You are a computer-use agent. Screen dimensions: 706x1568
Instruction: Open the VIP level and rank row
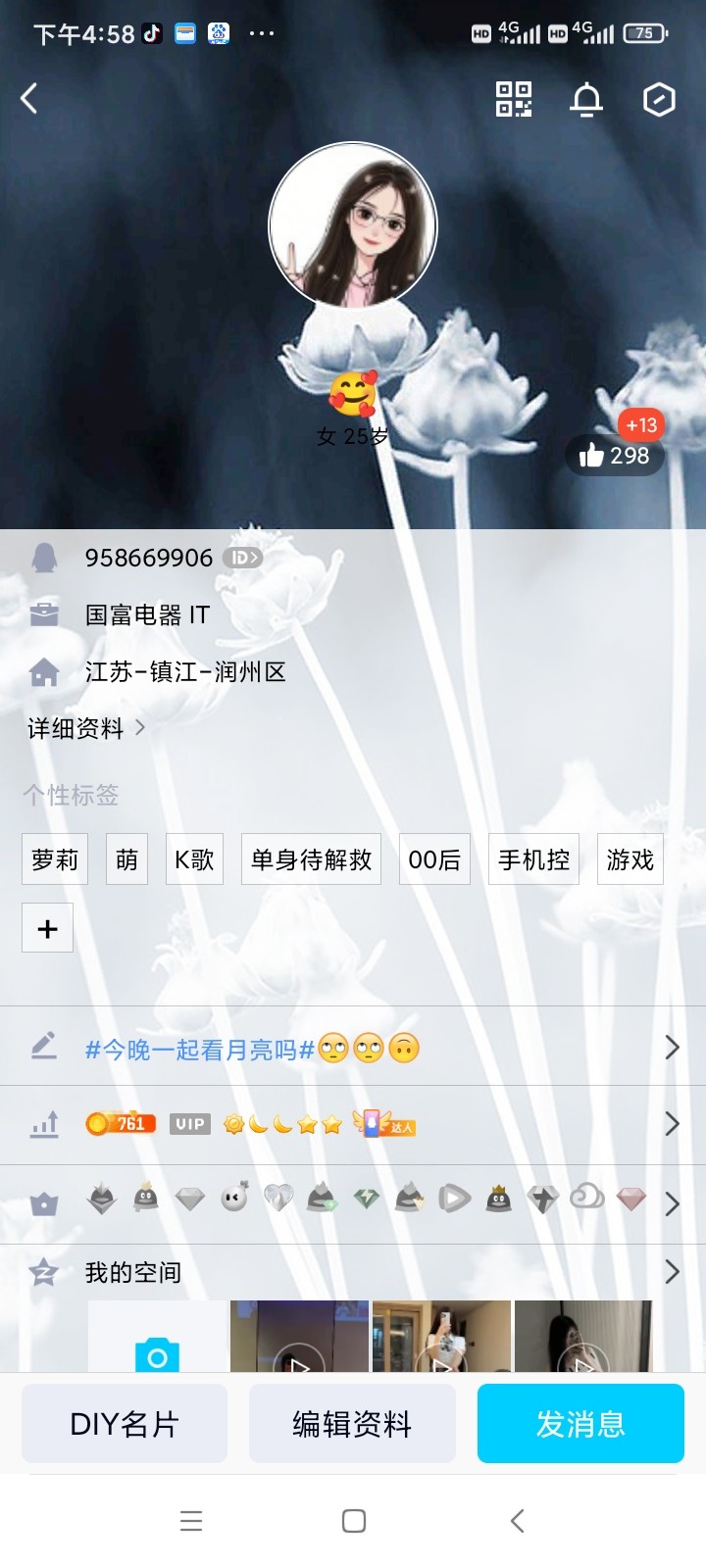[x=353, y=1124]
